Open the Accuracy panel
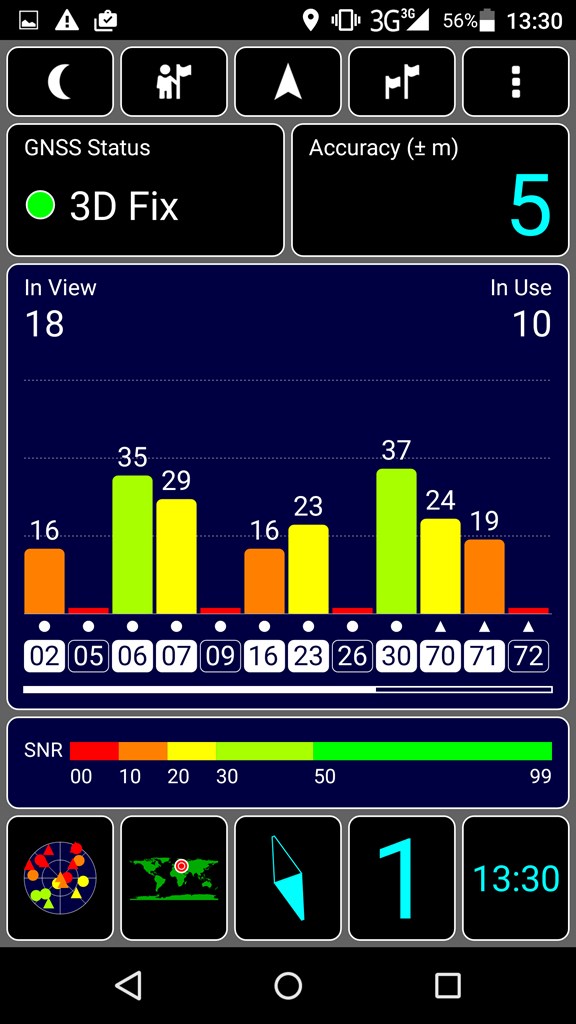This screenshot has width=576, height=1024. click(x=430, y=190)
